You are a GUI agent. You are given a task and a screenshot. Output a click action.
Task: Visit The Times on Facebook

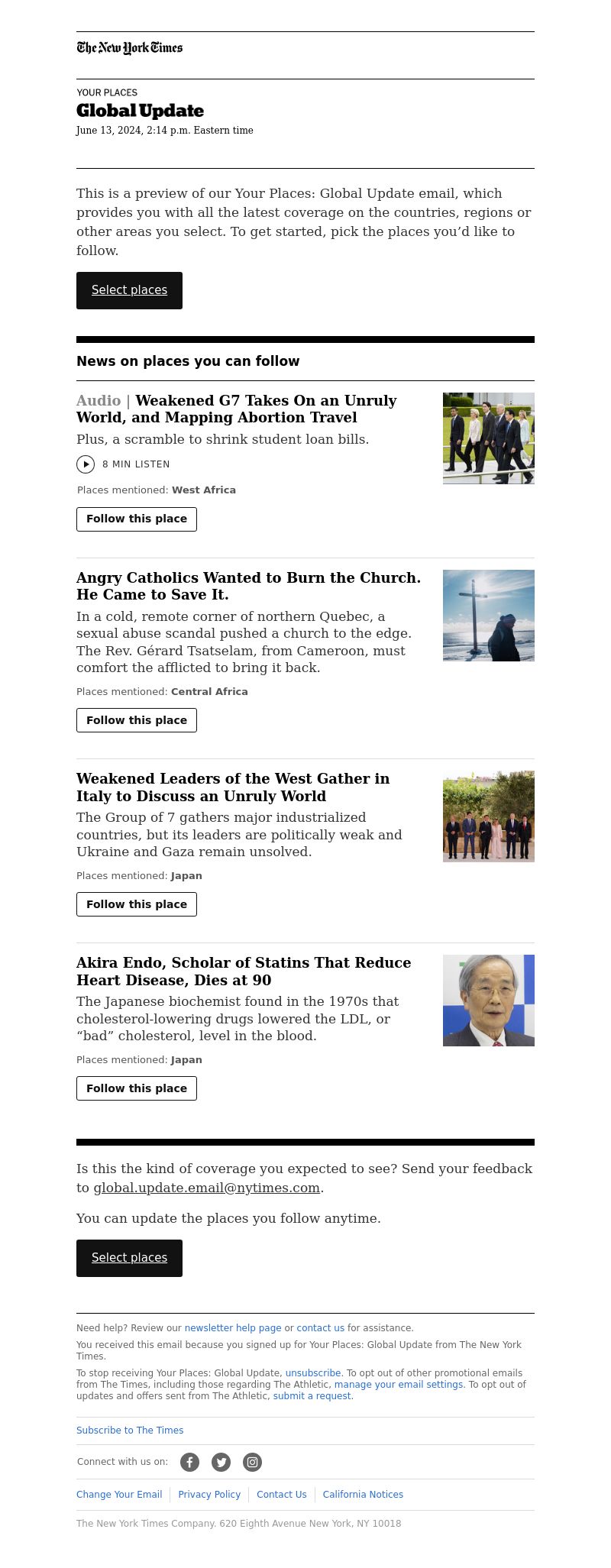189,1462
